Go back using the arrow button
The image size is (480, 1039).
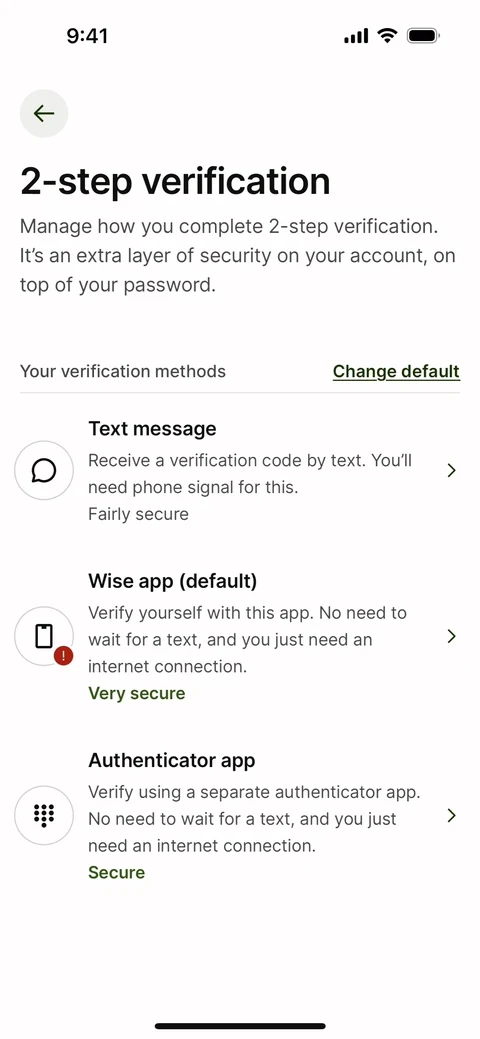click(44, 113)
